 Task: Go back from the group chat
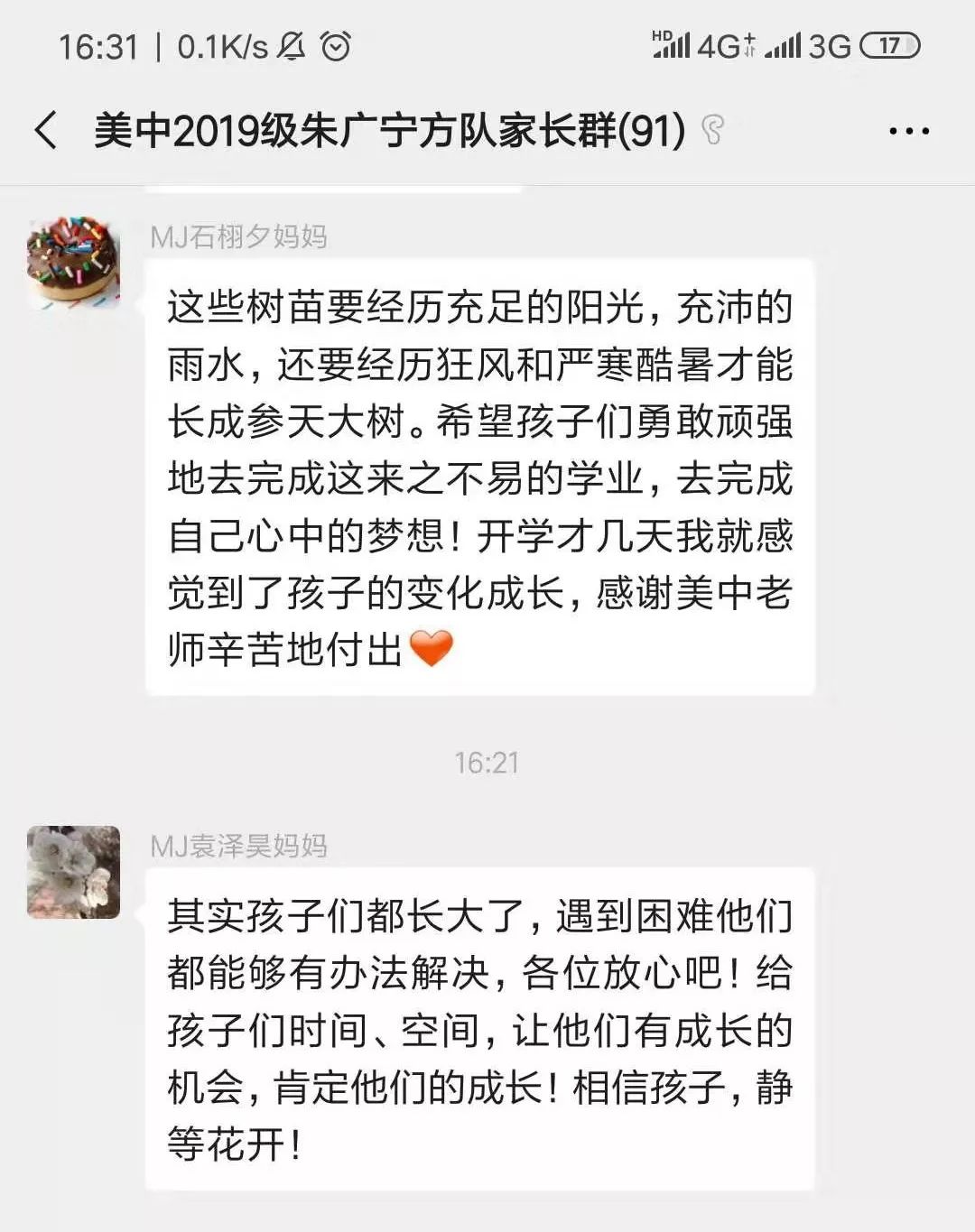(x=47, y=131)
